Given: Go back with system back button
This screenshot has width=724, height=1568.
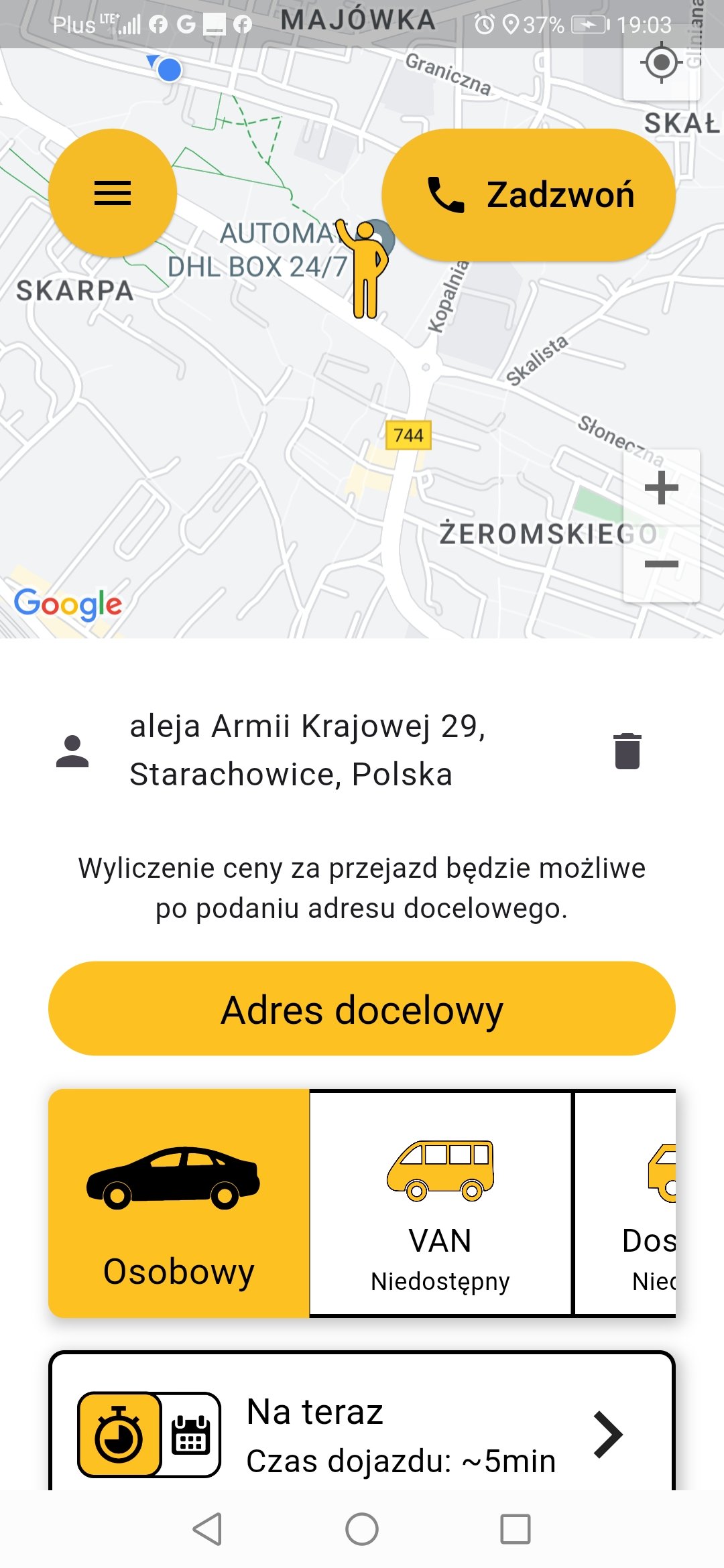Looking at the screenshot, I should coord(208,1529).
